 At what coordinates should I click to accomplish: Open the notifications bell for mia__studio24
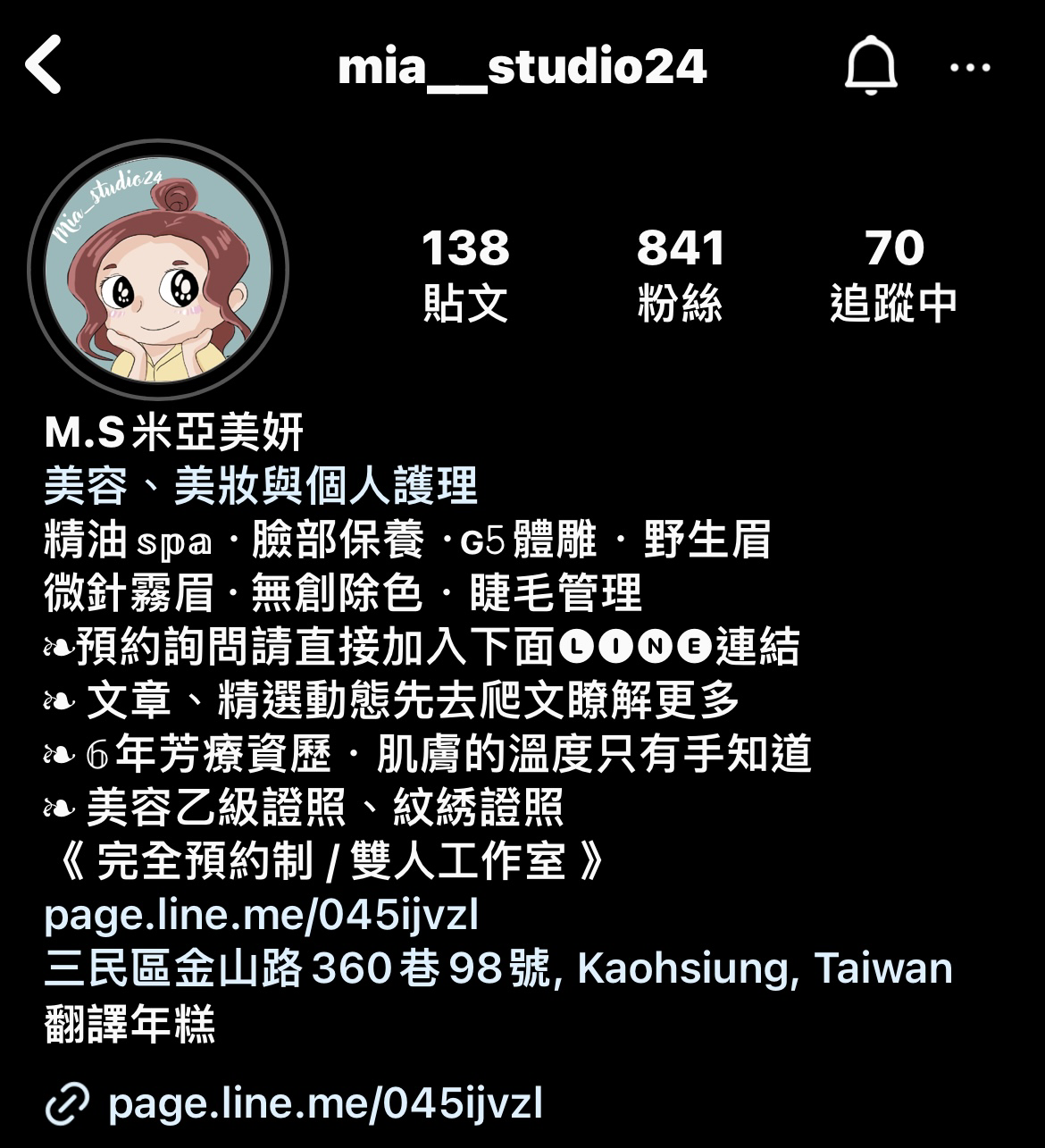870,67
